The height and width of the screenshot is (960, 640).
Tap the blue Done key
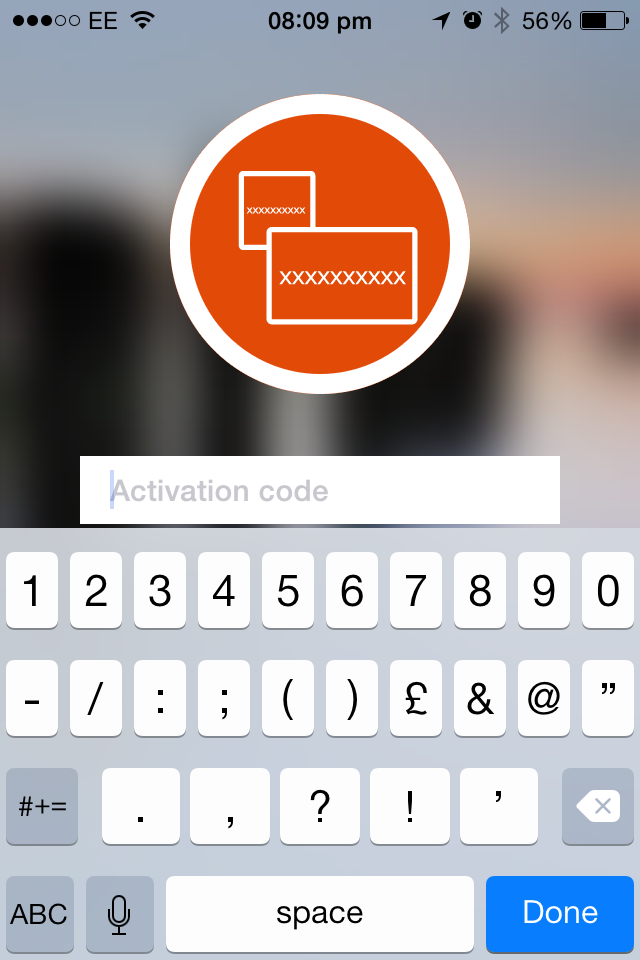(x=560, y=913)
